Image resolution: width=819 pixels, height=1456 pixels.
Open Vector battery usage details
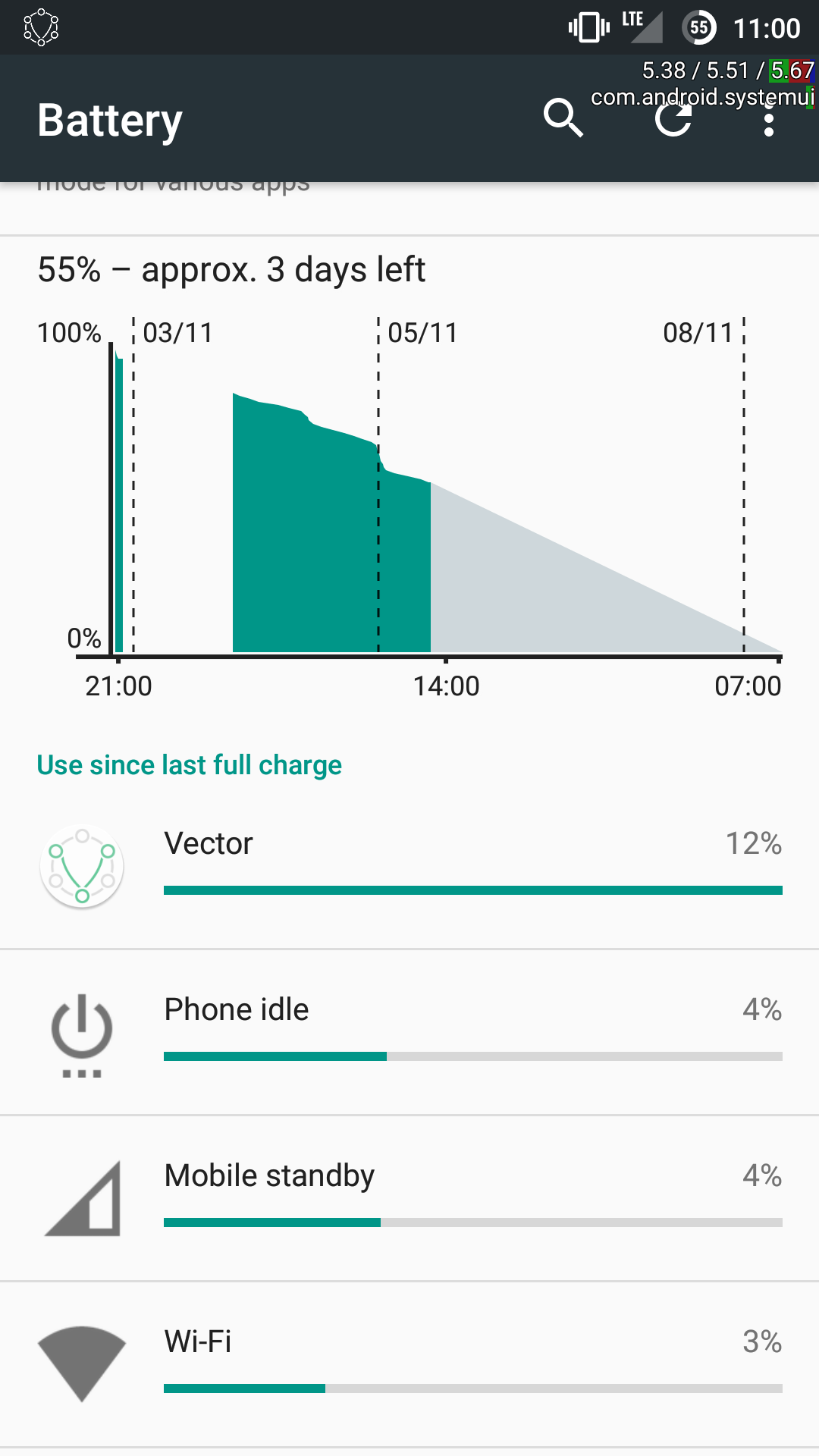409,866
